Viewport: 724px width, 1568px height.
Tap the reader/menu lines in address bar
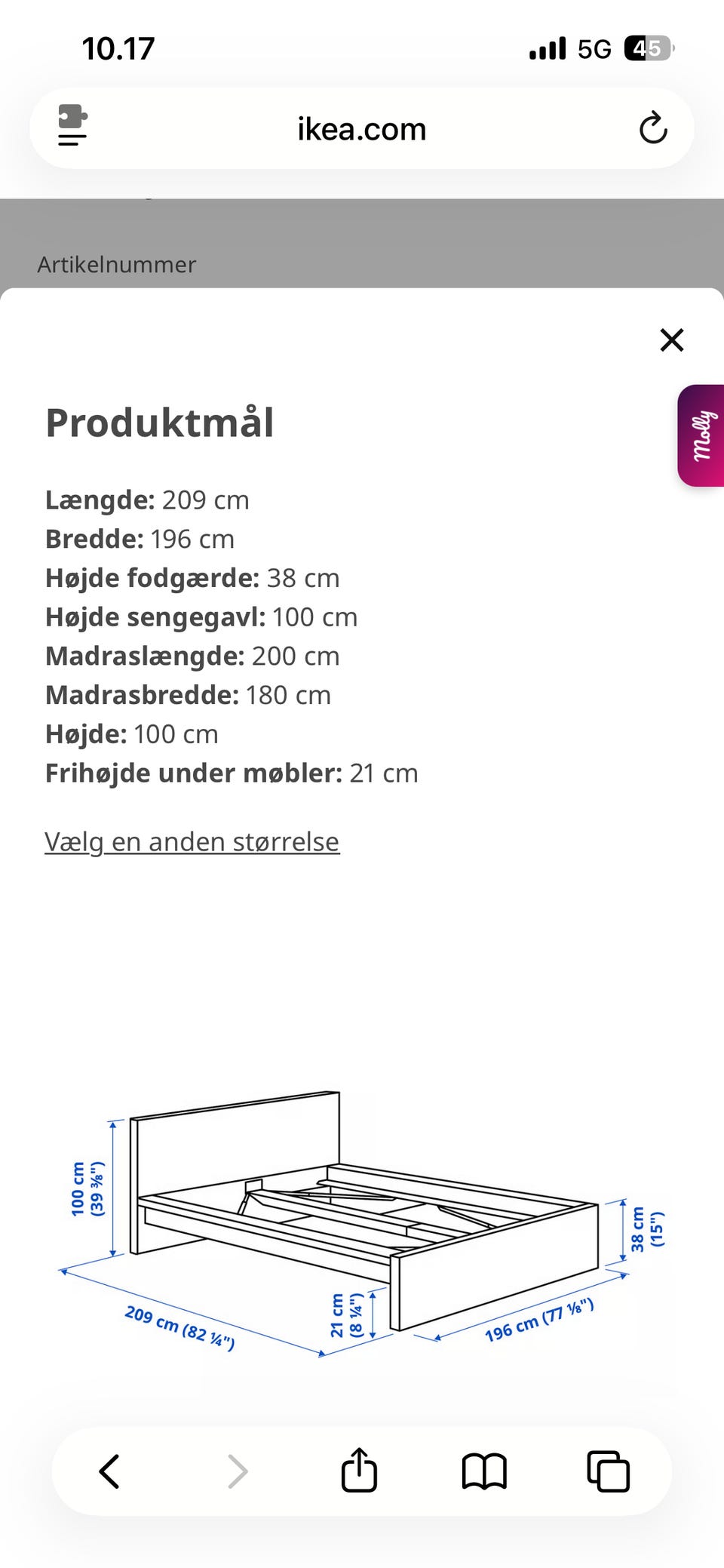pos(72,140)
